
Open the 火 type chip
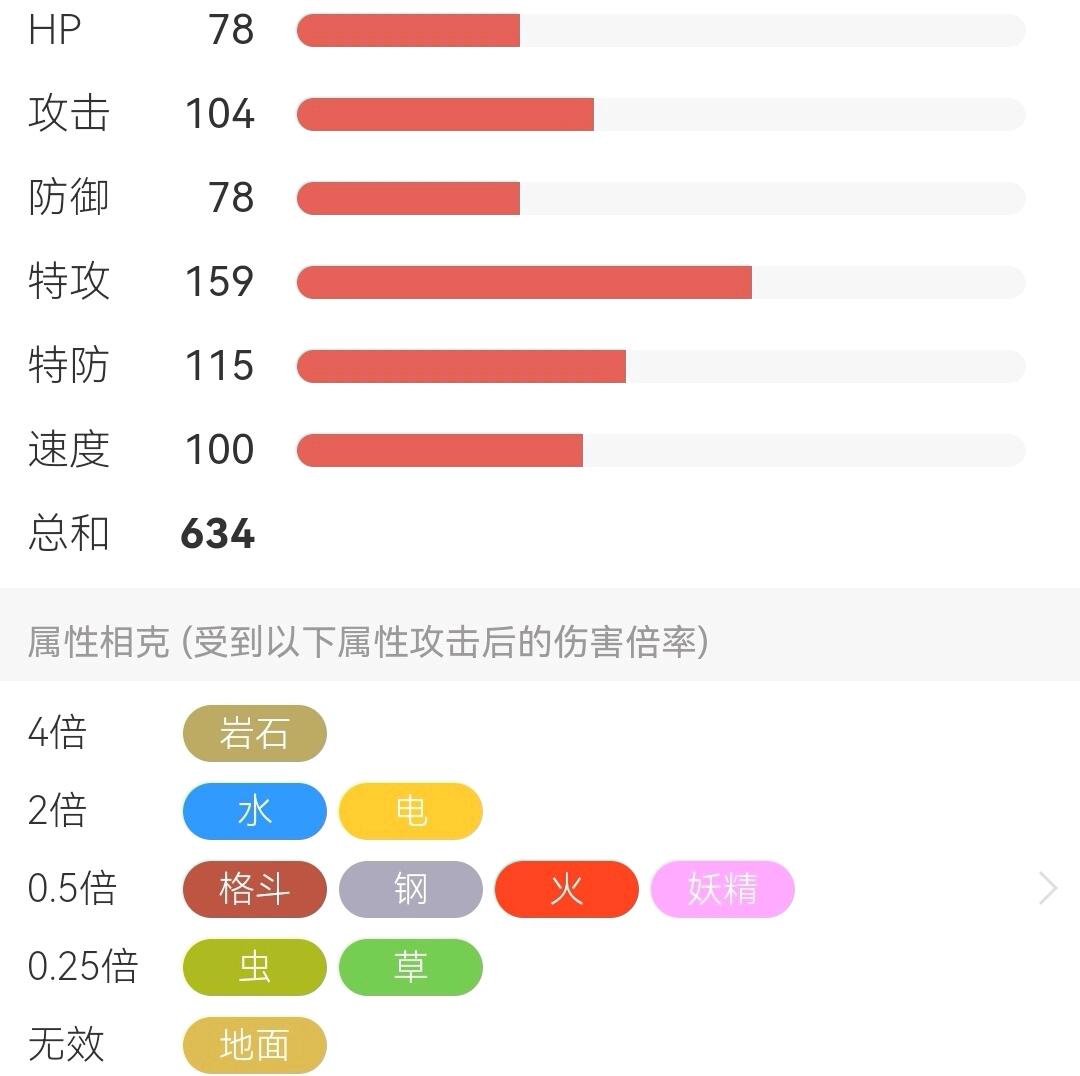[x=567, y=889]
